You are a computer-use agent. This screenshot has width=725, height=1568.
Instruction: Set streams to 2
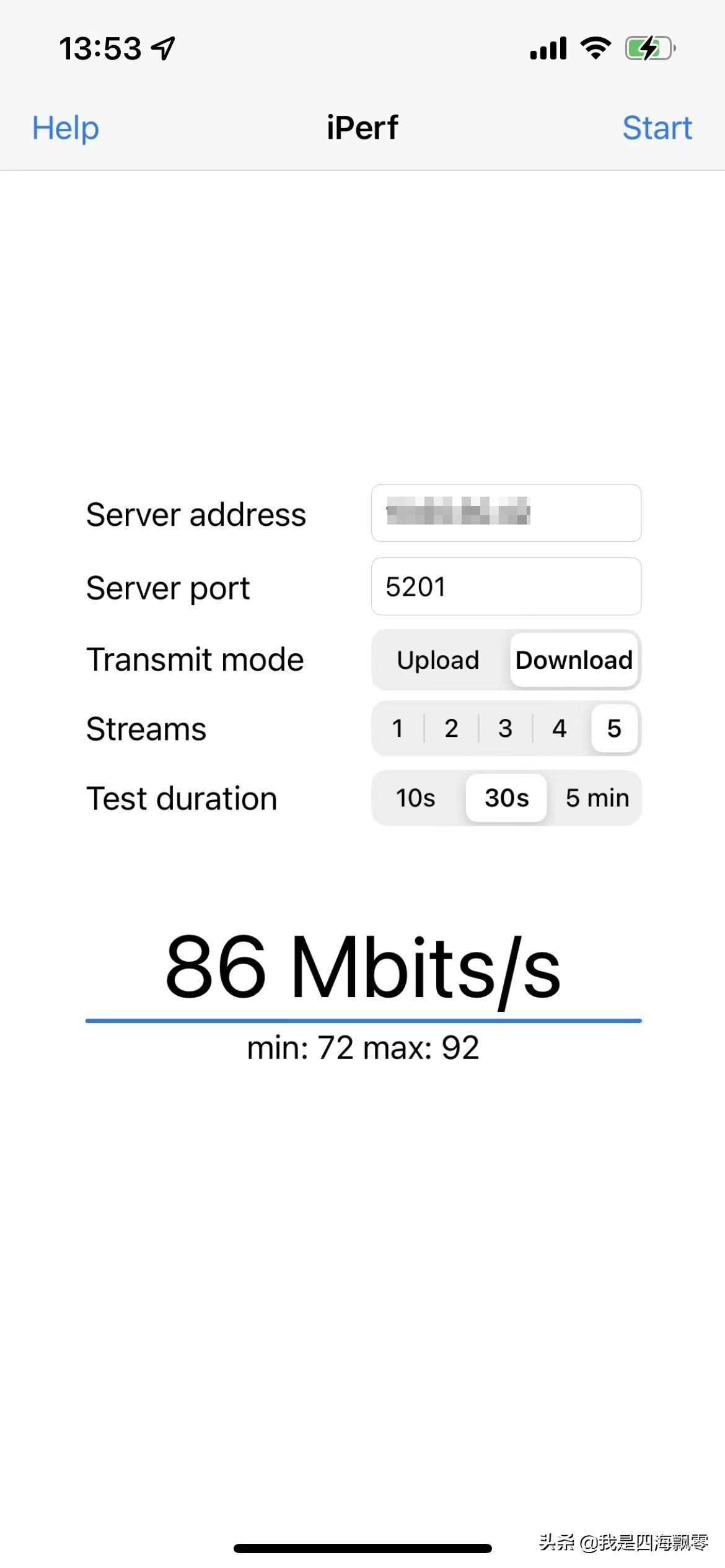pyautogui.click(x=451, y=728)
